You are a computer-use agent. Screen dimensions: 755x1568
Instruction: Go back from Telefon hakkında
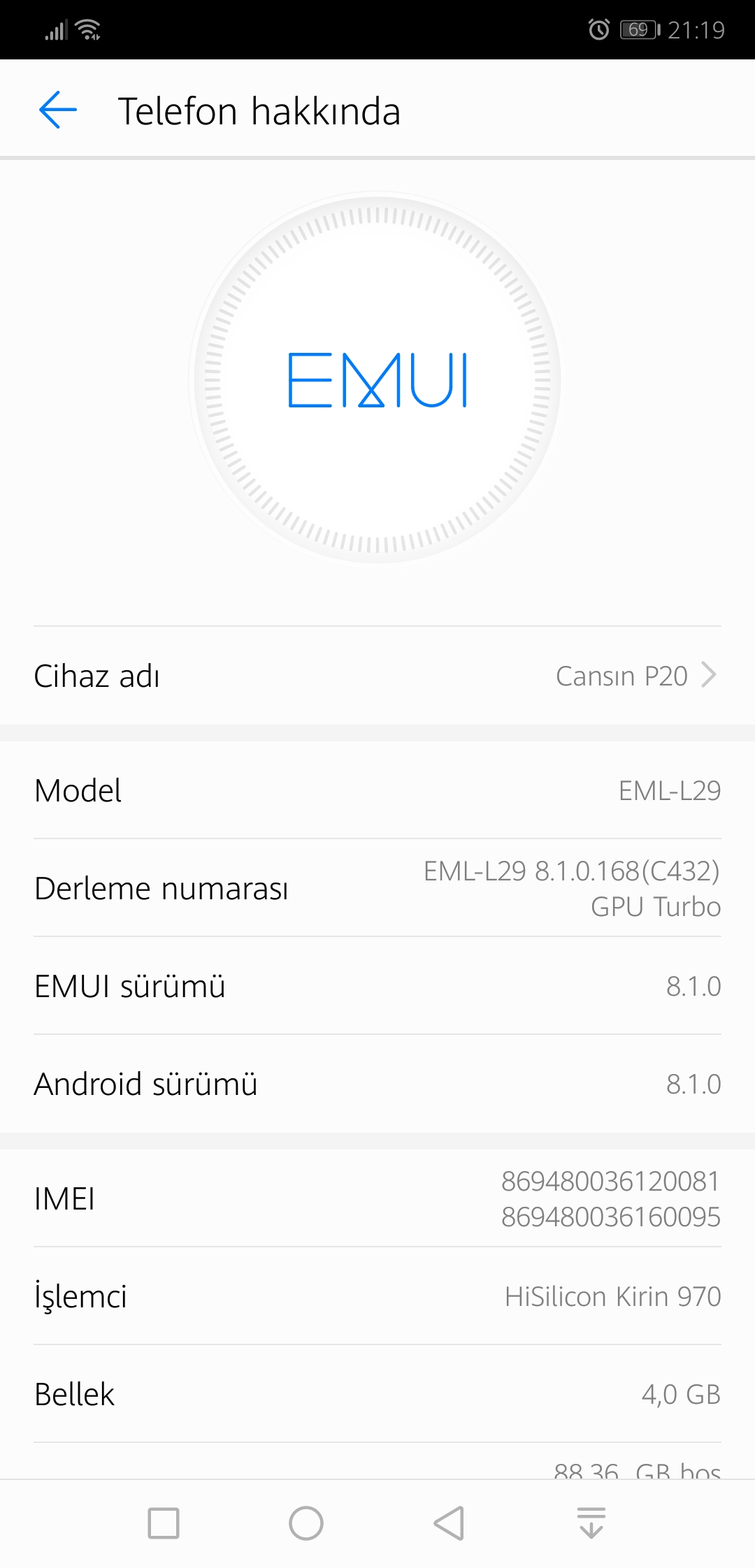coord(58,110)
